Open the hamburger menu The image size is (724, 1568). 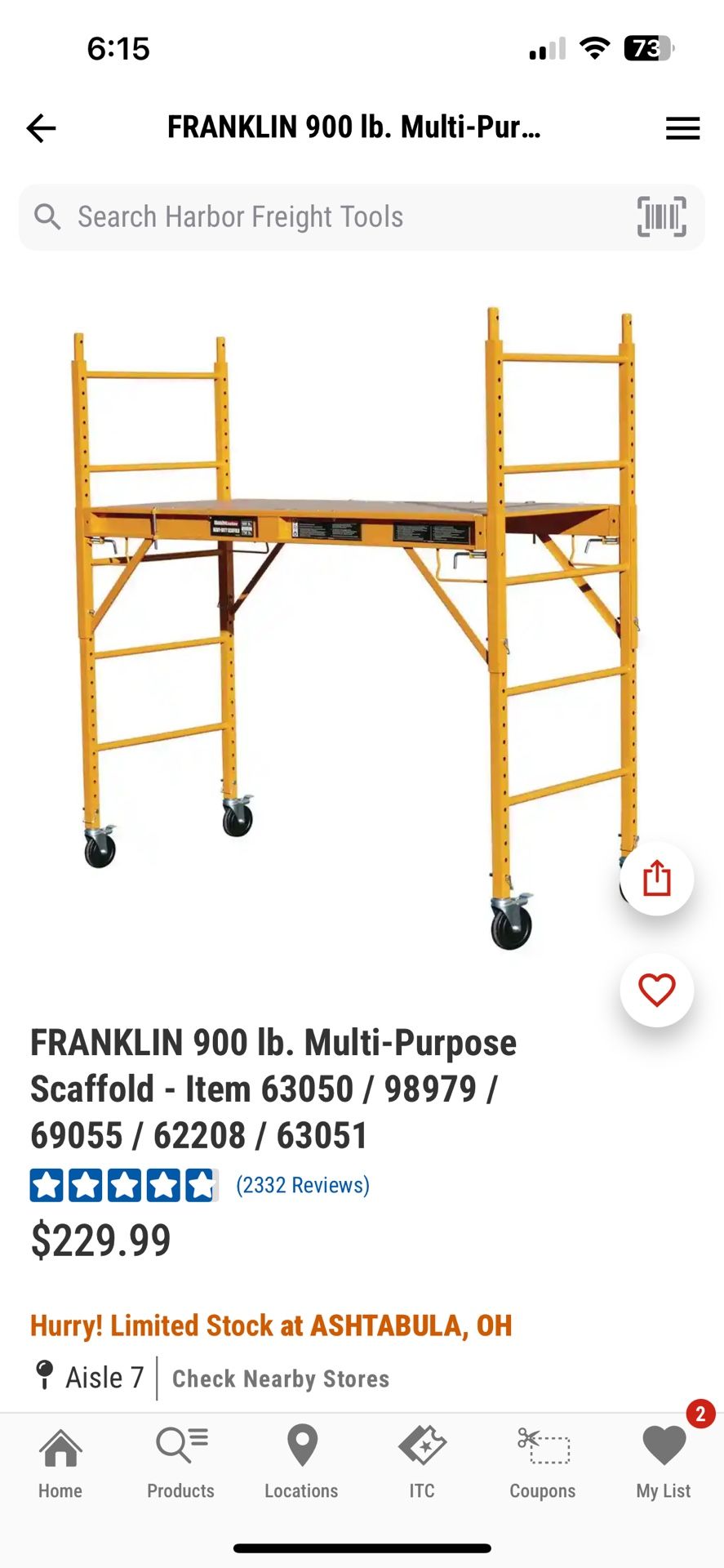click(x=682, y=127)
